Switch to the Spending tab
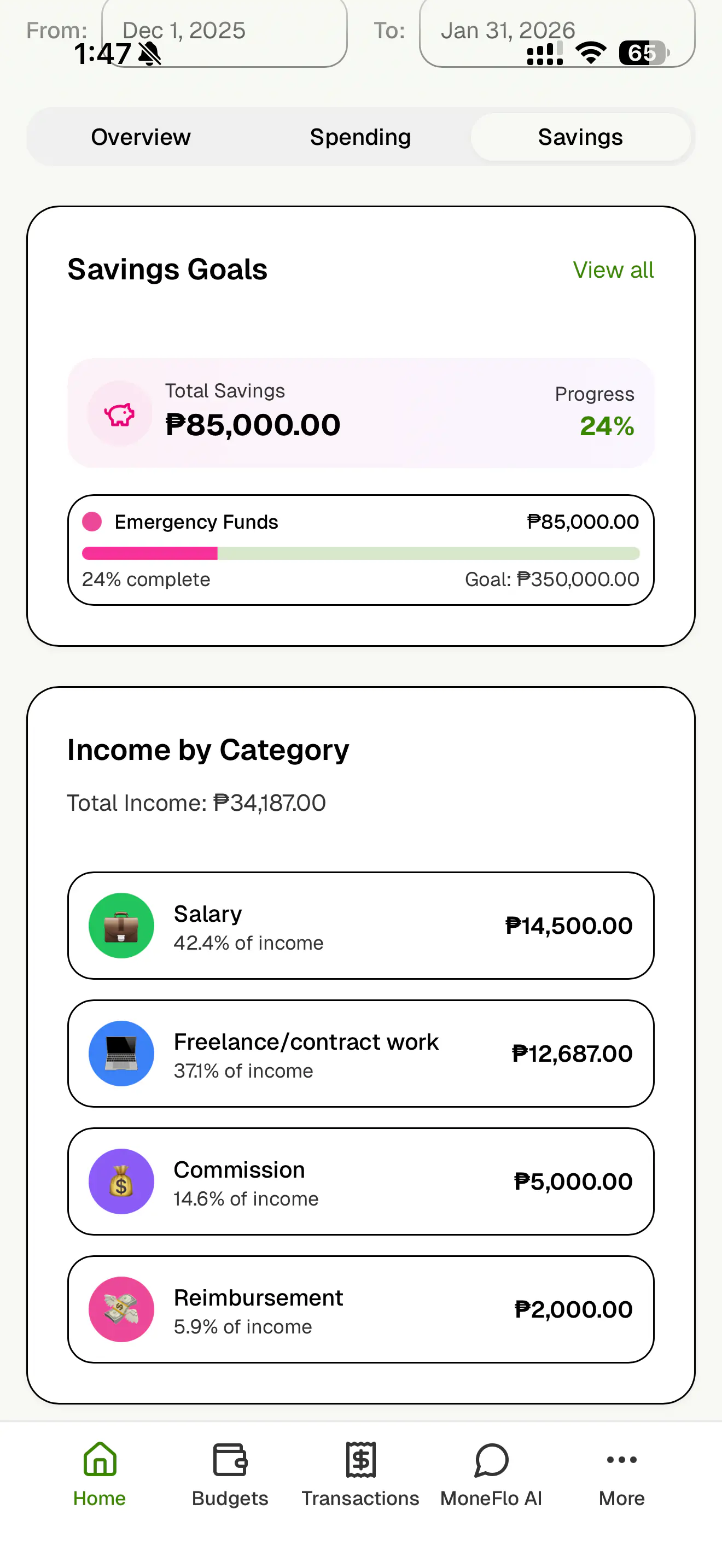Screen dimensions: 722x1568 [360, 136]
